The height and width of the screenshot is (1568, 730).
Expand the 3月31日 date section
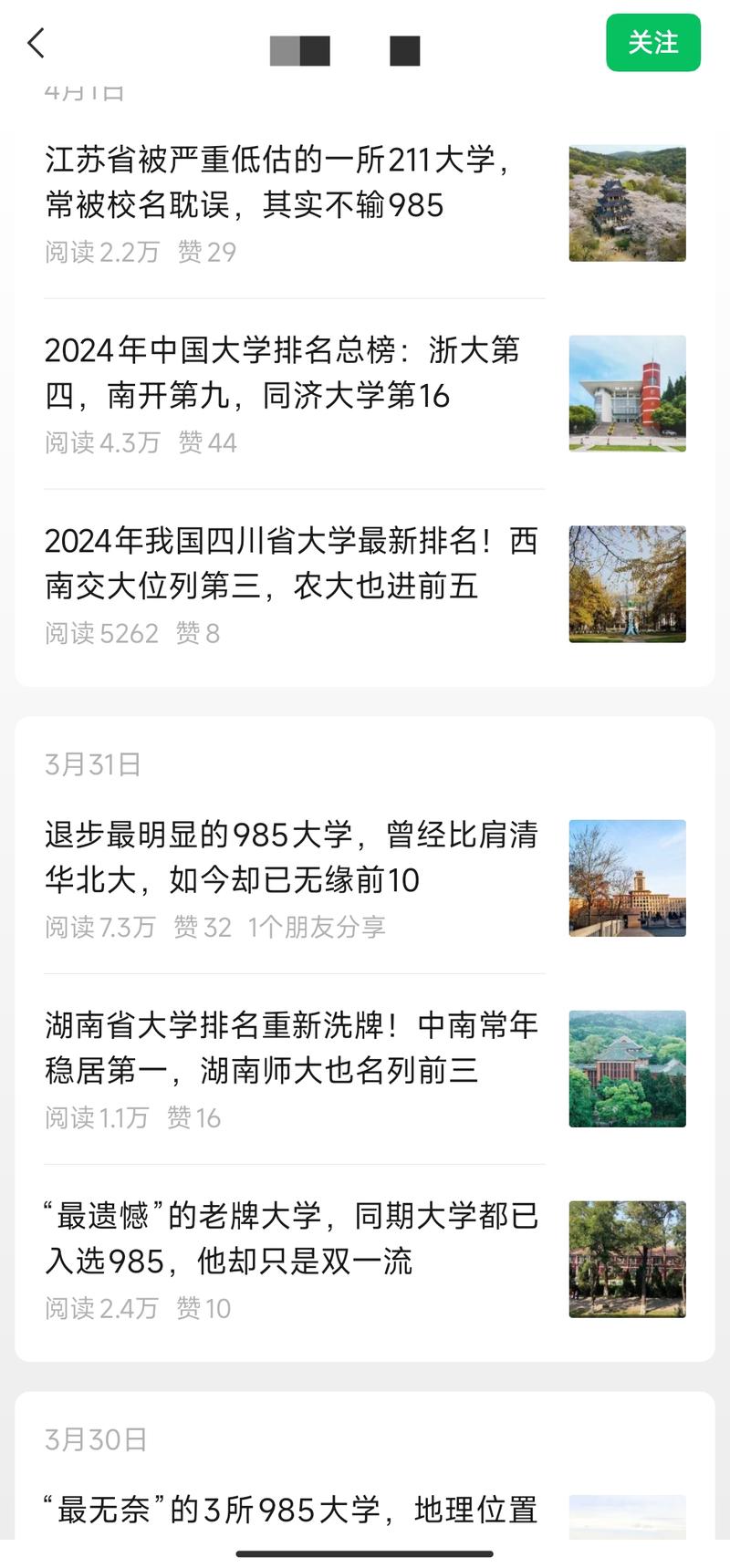coord(92,766)
